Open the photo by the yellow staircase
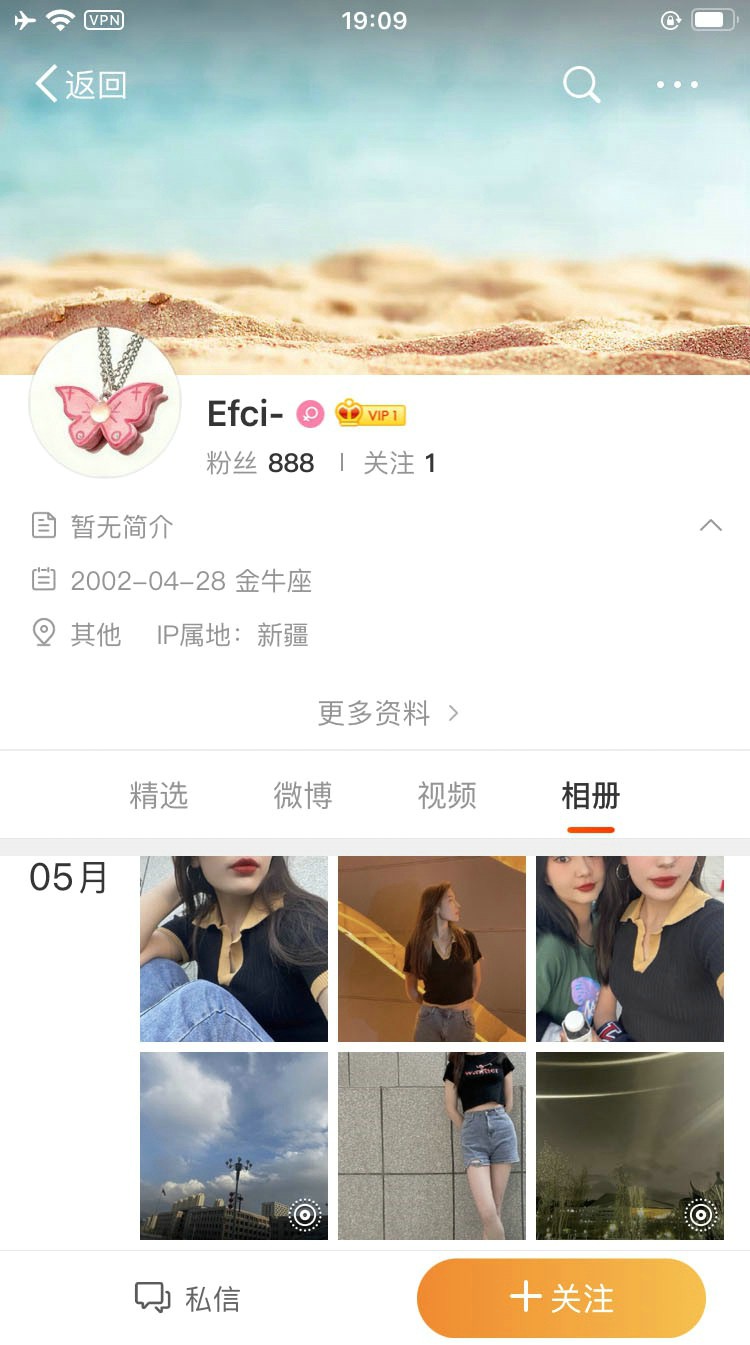Screen dimensions: 750x1345 432,949
